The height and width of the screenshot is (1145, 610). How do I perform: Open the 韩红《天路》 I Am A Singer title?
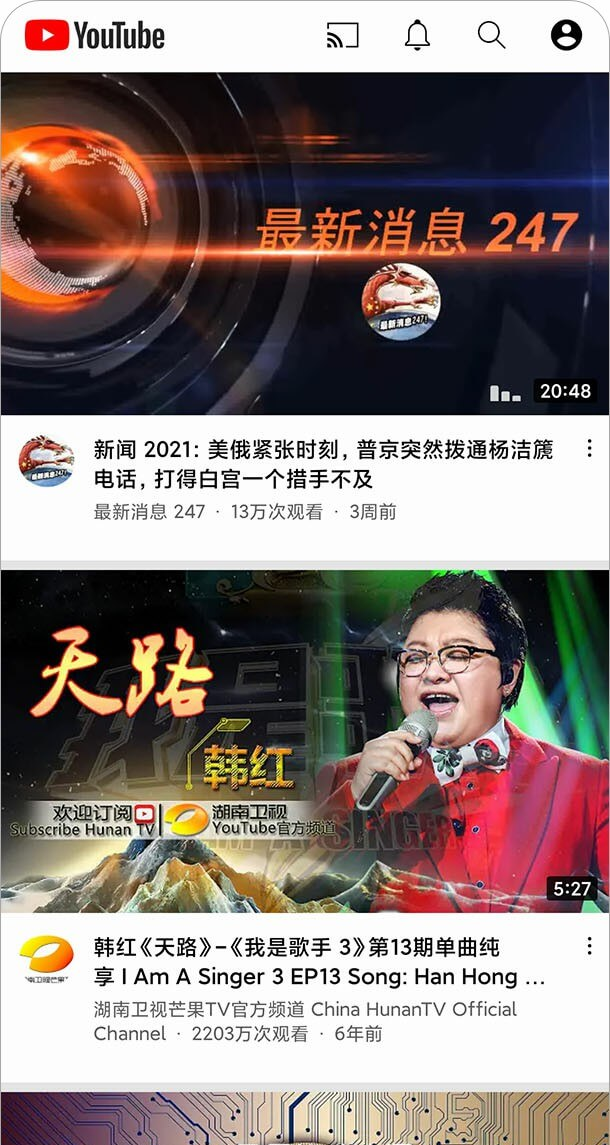click(x=320, y=961)
